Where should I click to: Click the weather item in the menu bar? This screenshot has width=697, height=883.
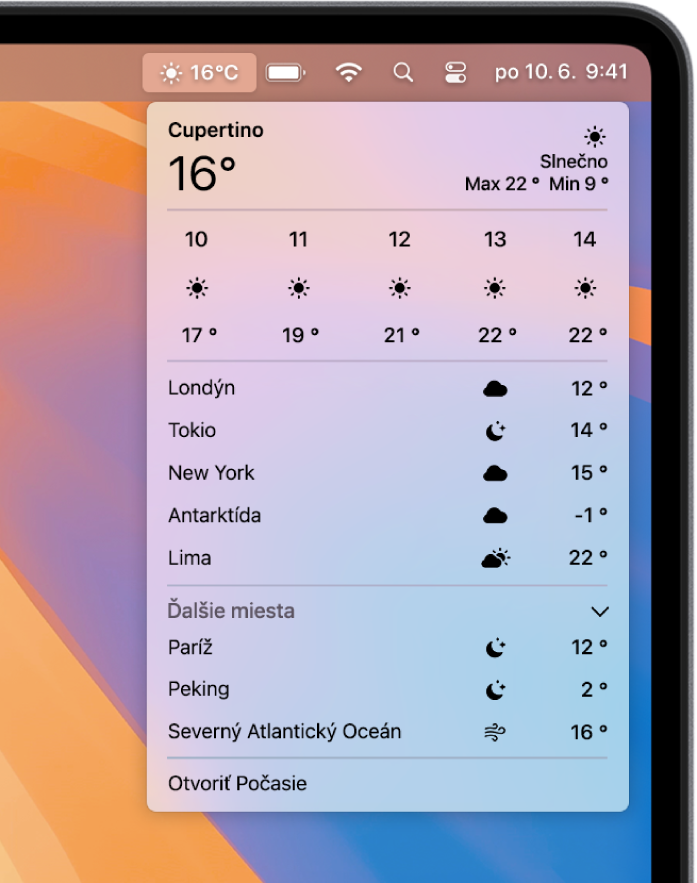(200, 72)
